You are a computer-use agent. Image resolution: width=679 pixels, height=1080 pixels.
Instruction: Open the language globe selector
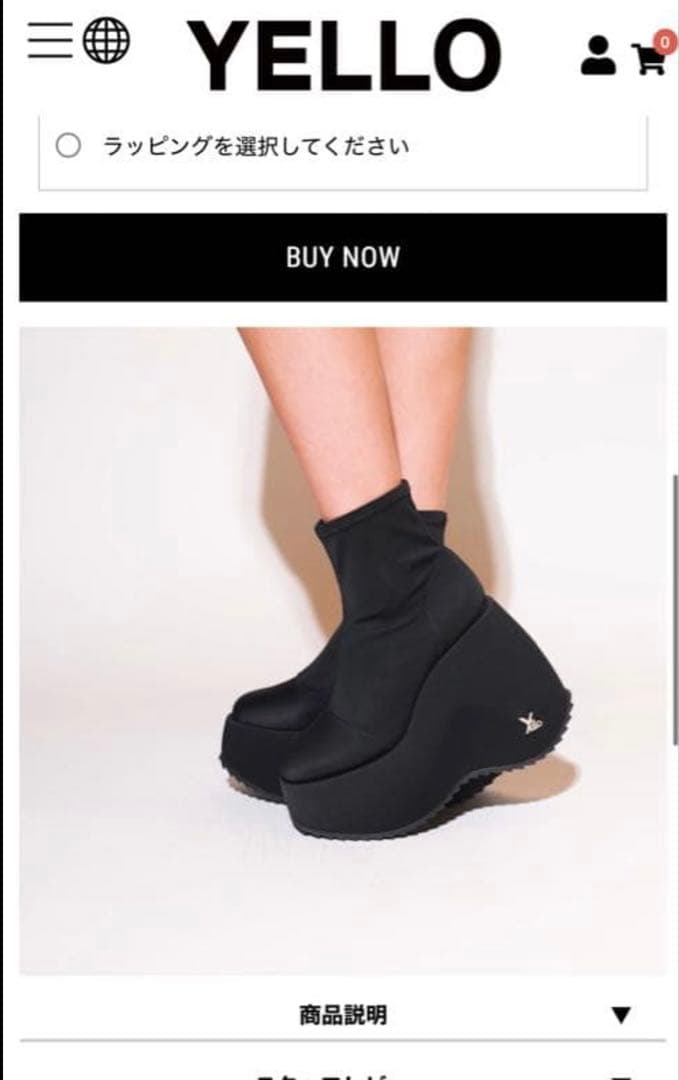point(106,41)
